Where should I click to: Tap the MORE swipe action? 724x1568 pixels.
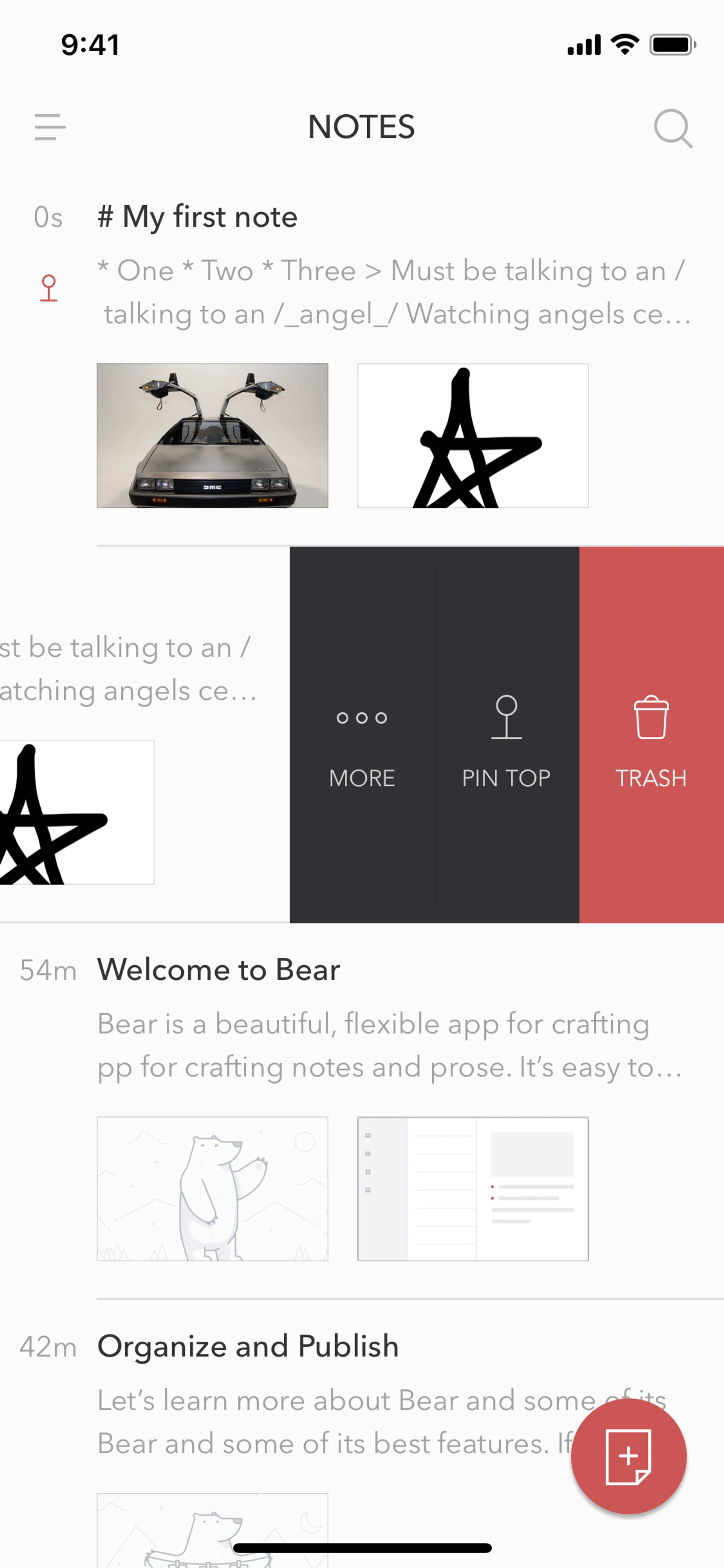[362, 735]
